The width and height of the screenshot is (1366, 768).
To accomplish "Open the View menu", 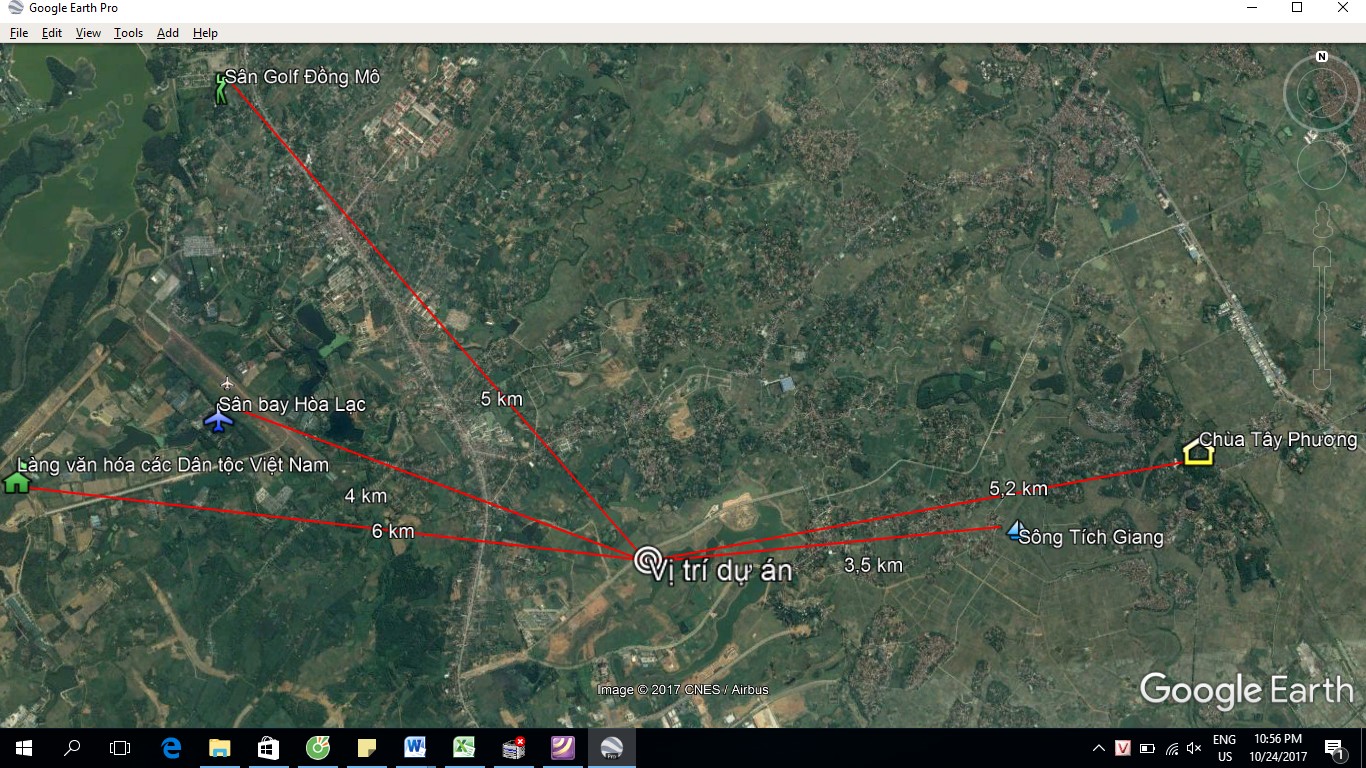I will click(88, 33).
